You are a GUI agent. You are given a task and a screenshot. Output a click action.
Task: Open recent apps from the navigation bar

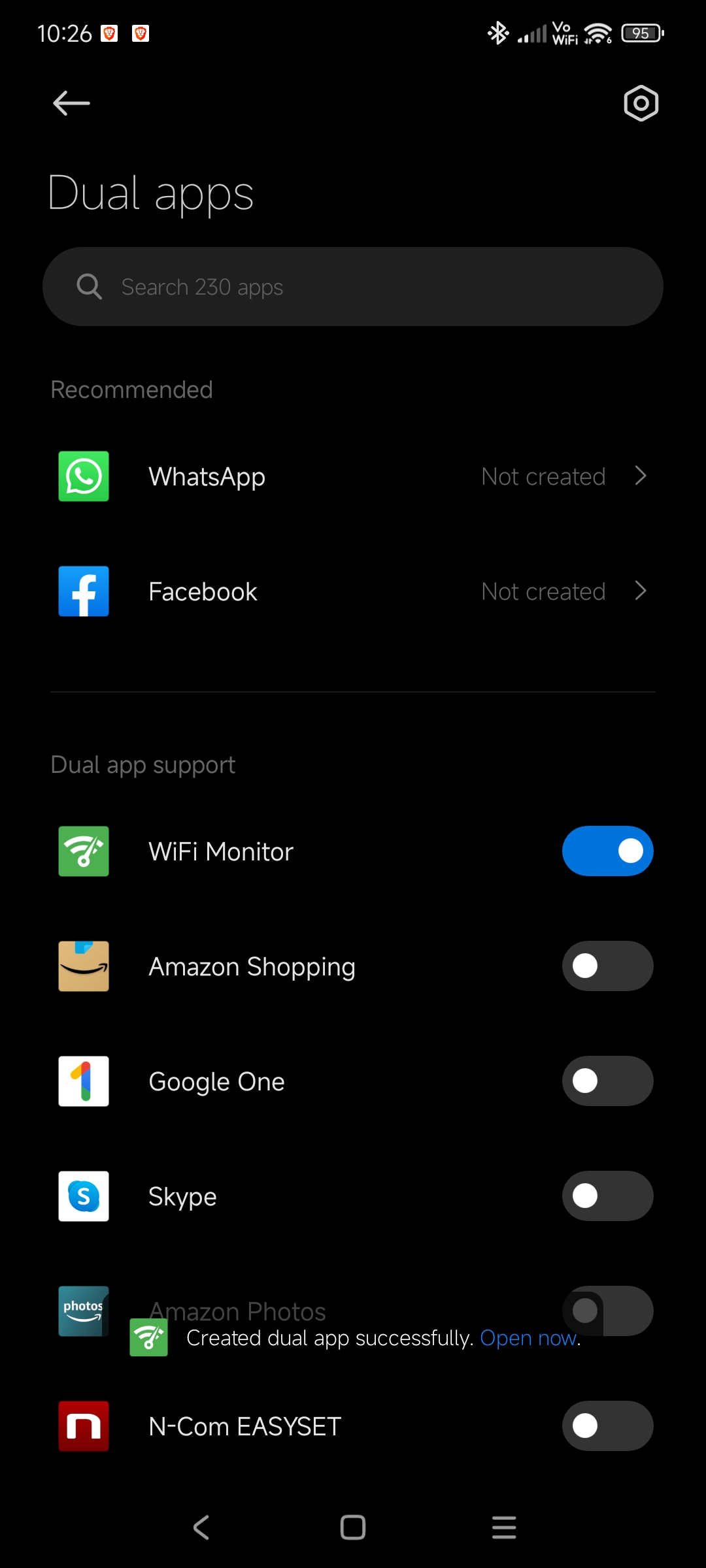(x=504, y=1527)
